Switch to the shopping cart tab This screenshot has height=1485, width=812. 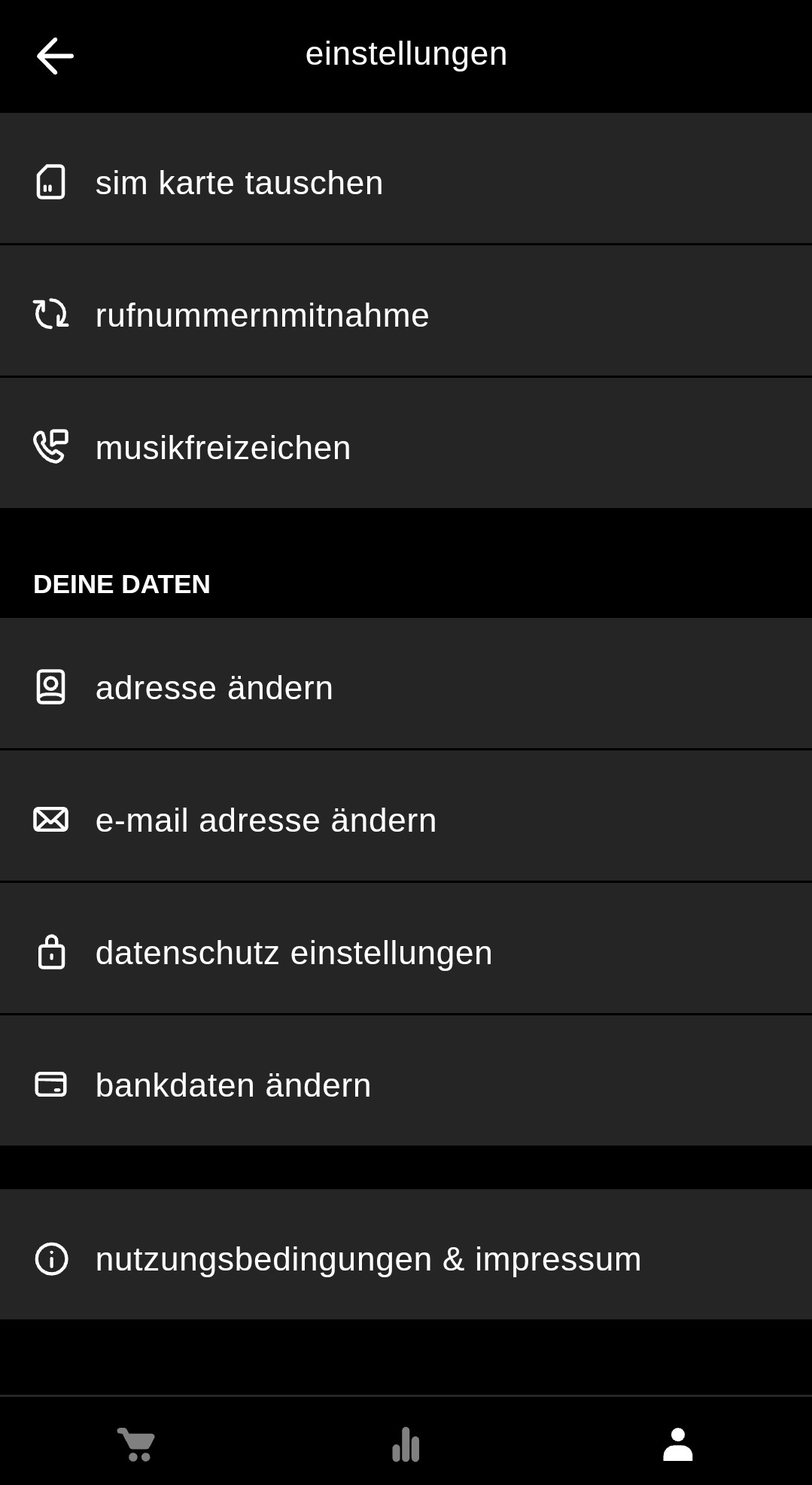tap(135, 1444)
